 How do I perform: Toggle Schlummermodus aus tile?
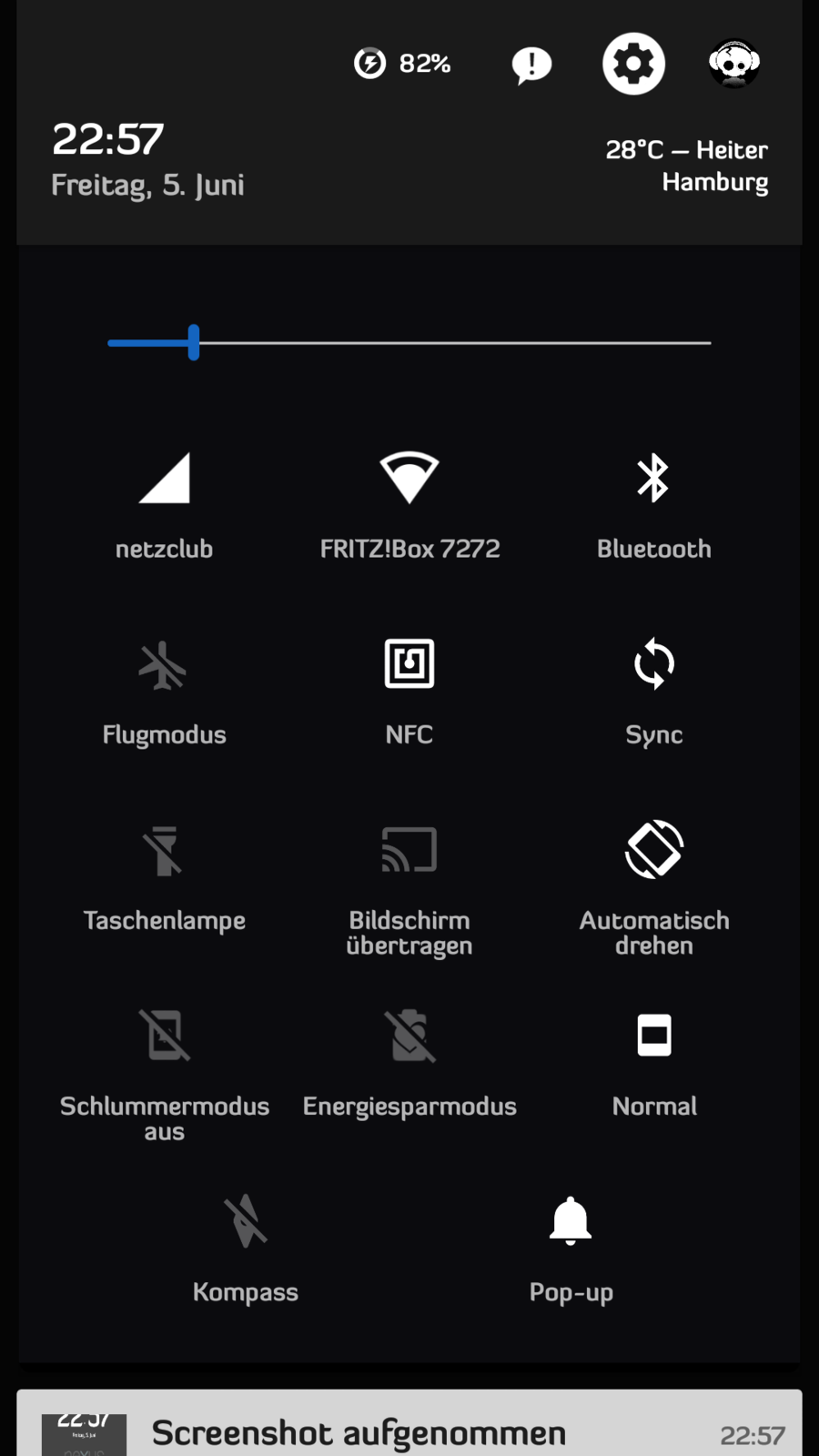164,1036
